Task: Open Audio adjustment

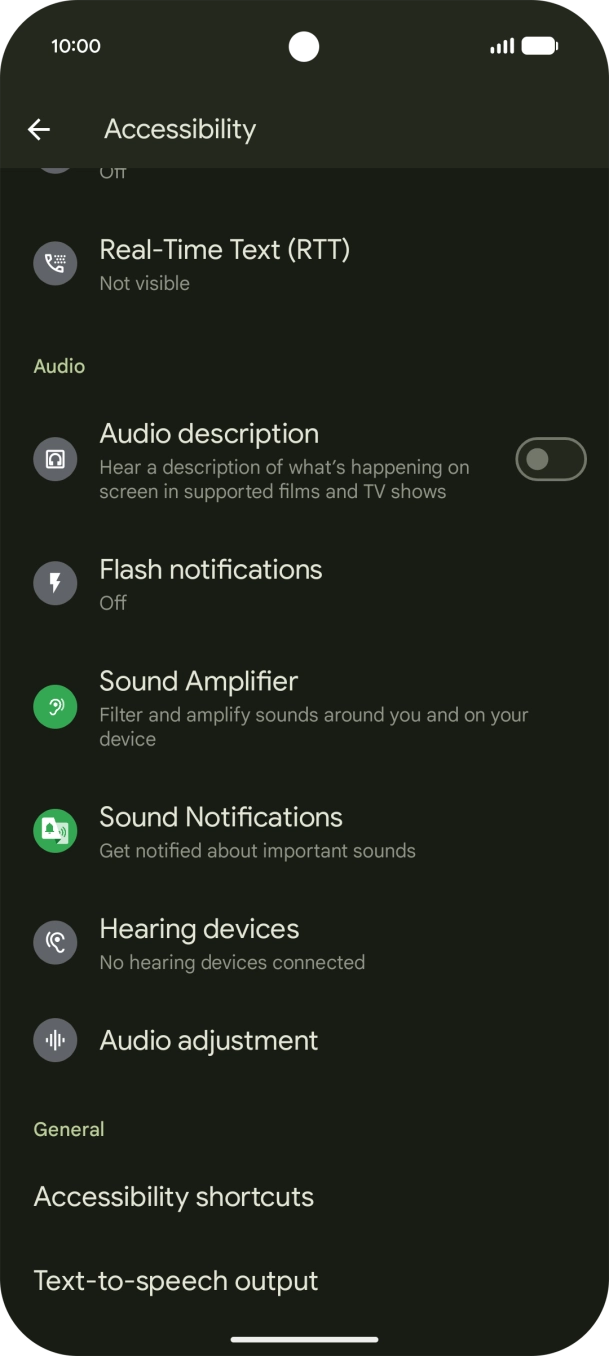Action: pos(209,1041)
